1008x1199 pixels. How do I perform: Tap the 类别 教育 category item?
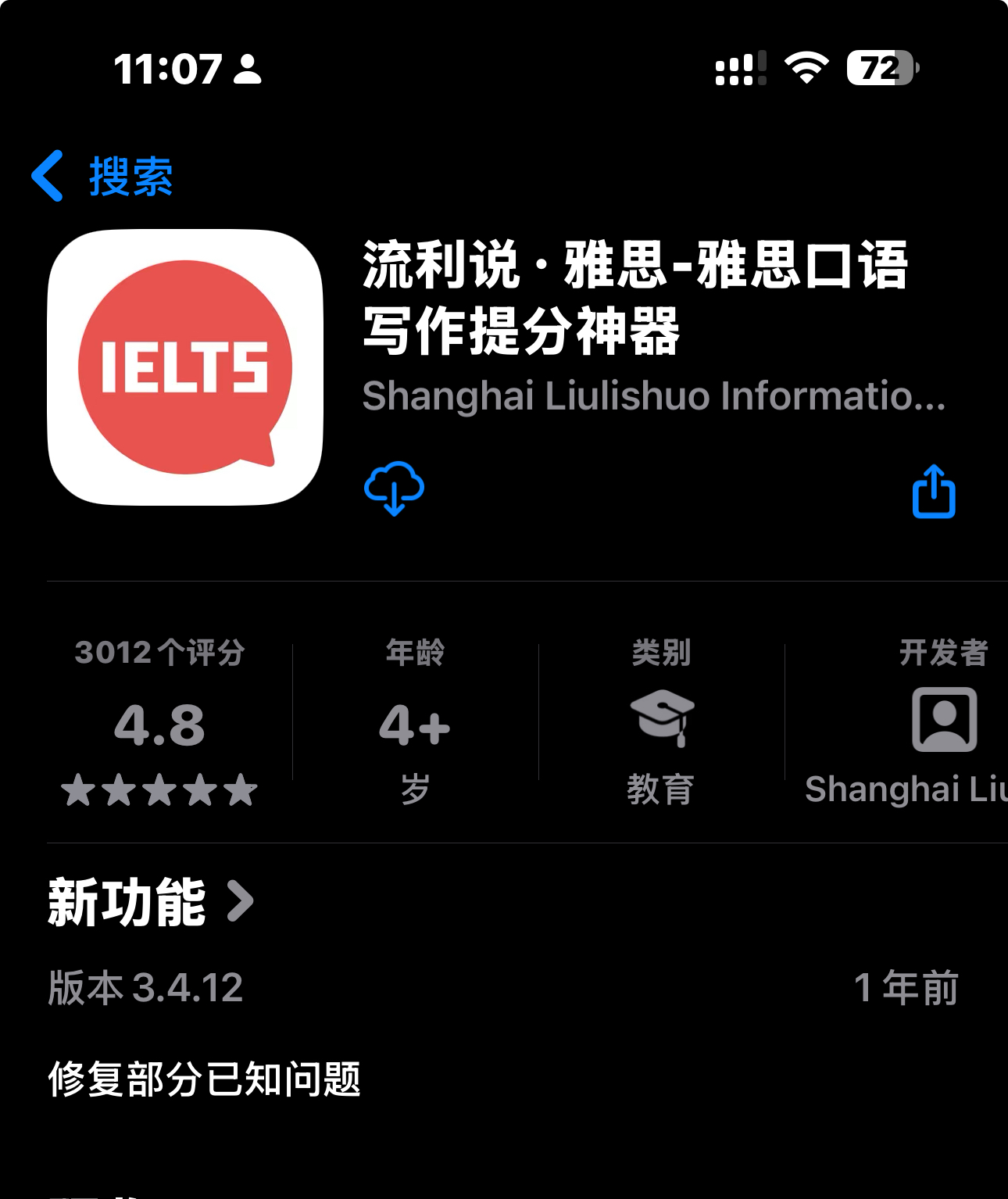(x=661, y=721)
